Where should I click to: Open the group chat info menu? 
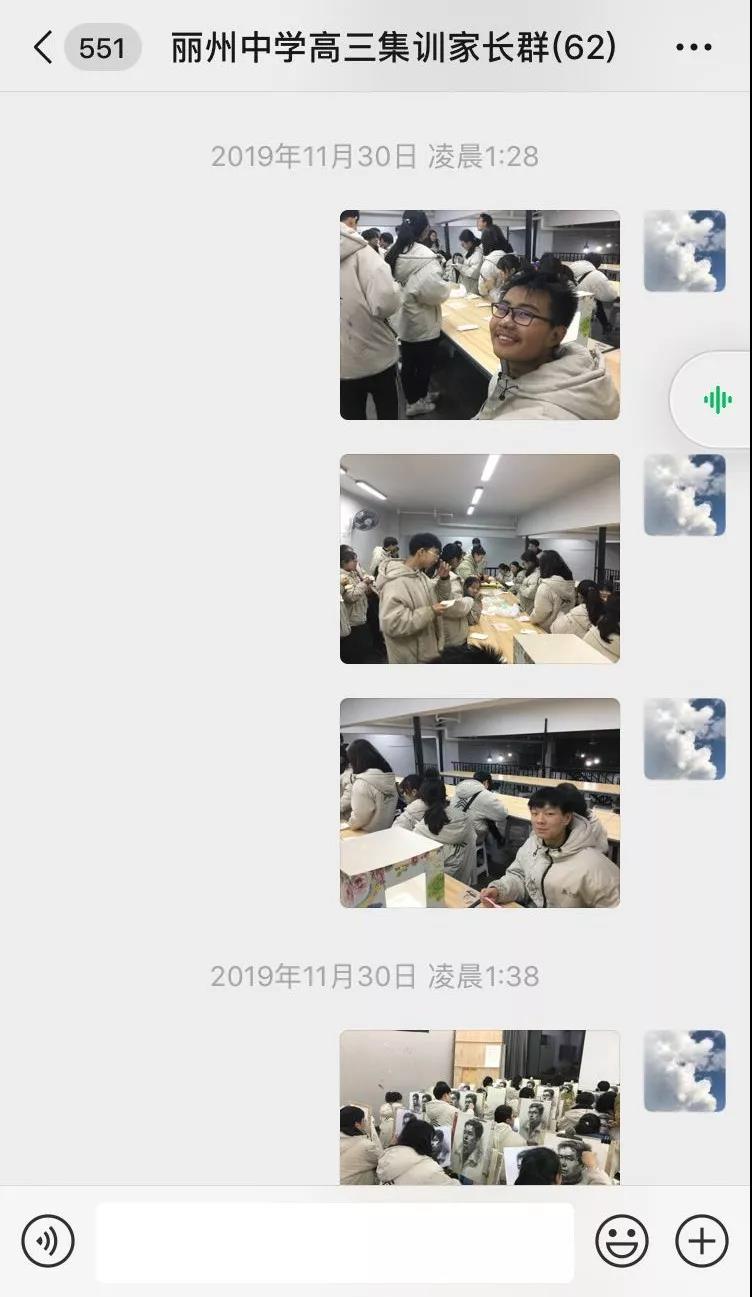(693, 47)
